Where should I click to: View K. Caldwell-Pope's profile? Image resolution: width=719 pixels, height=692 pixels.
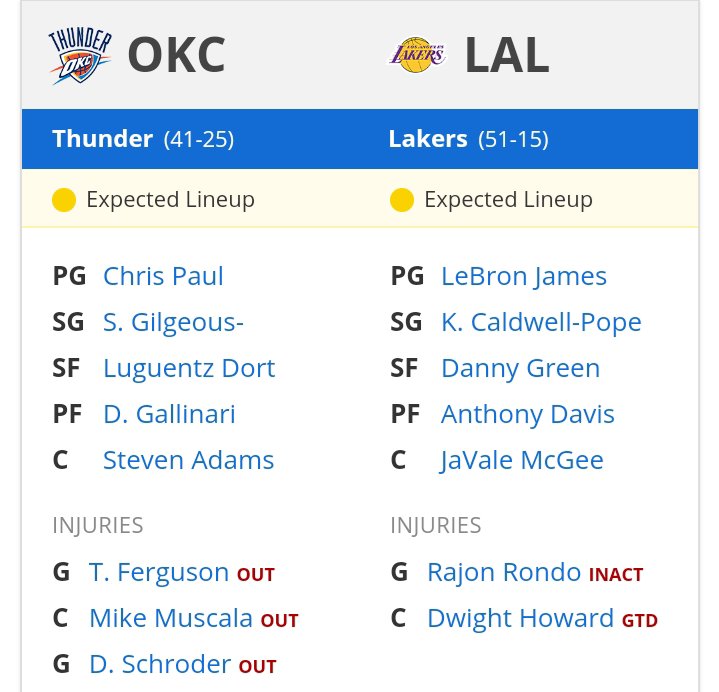tap(541, 322)
